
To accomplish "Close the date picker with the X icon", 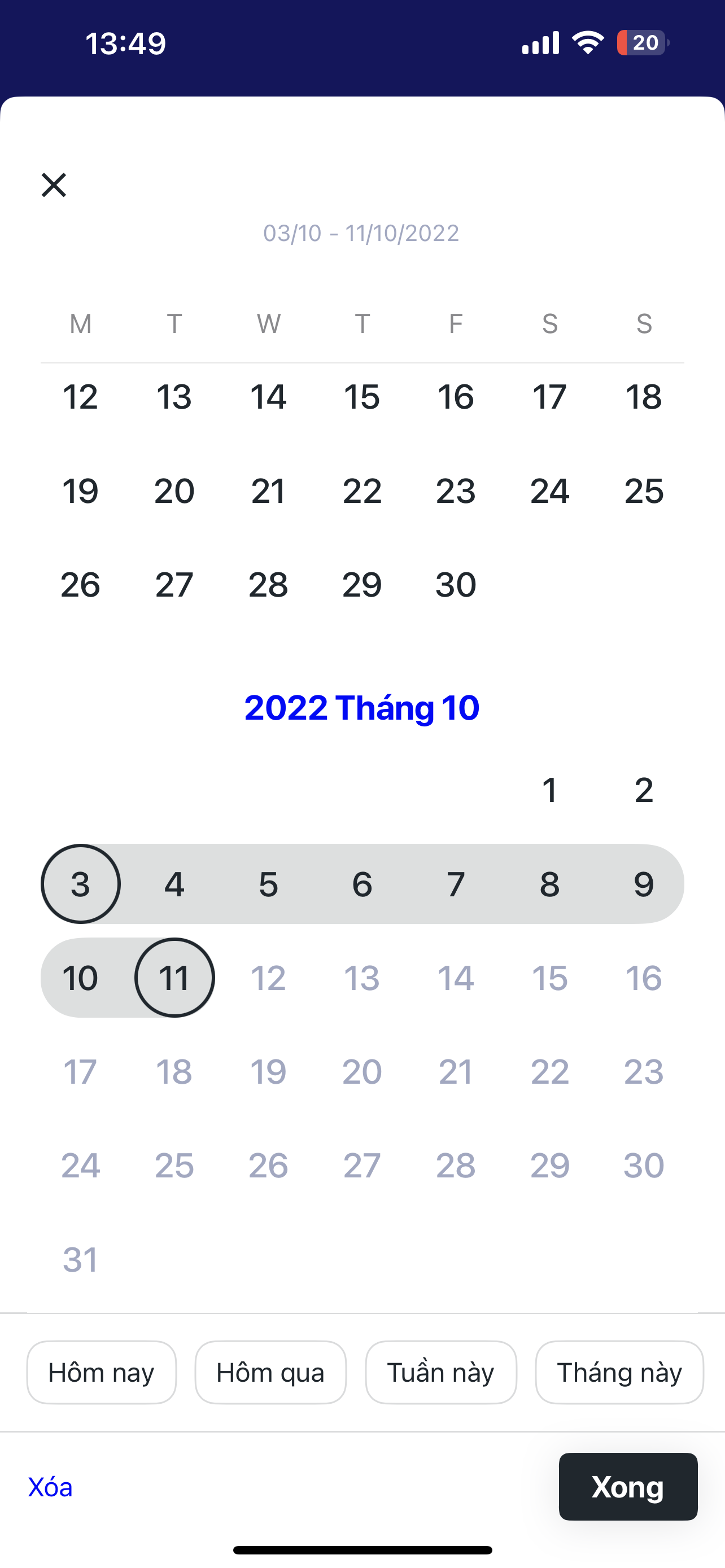I will [x=54, y=185].
